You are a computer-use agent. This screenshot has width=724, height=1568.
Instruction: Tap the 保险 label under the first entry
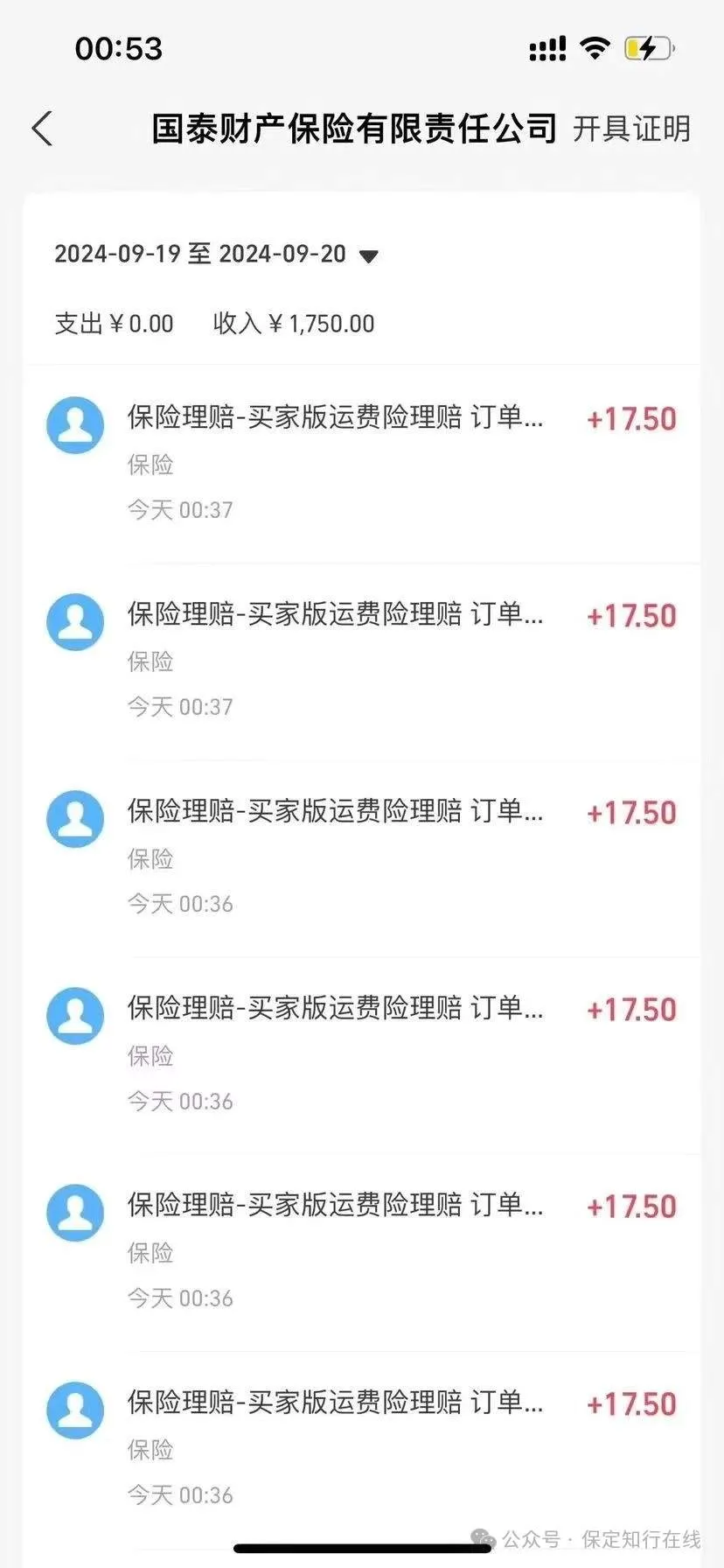click(x=150, y=465)
